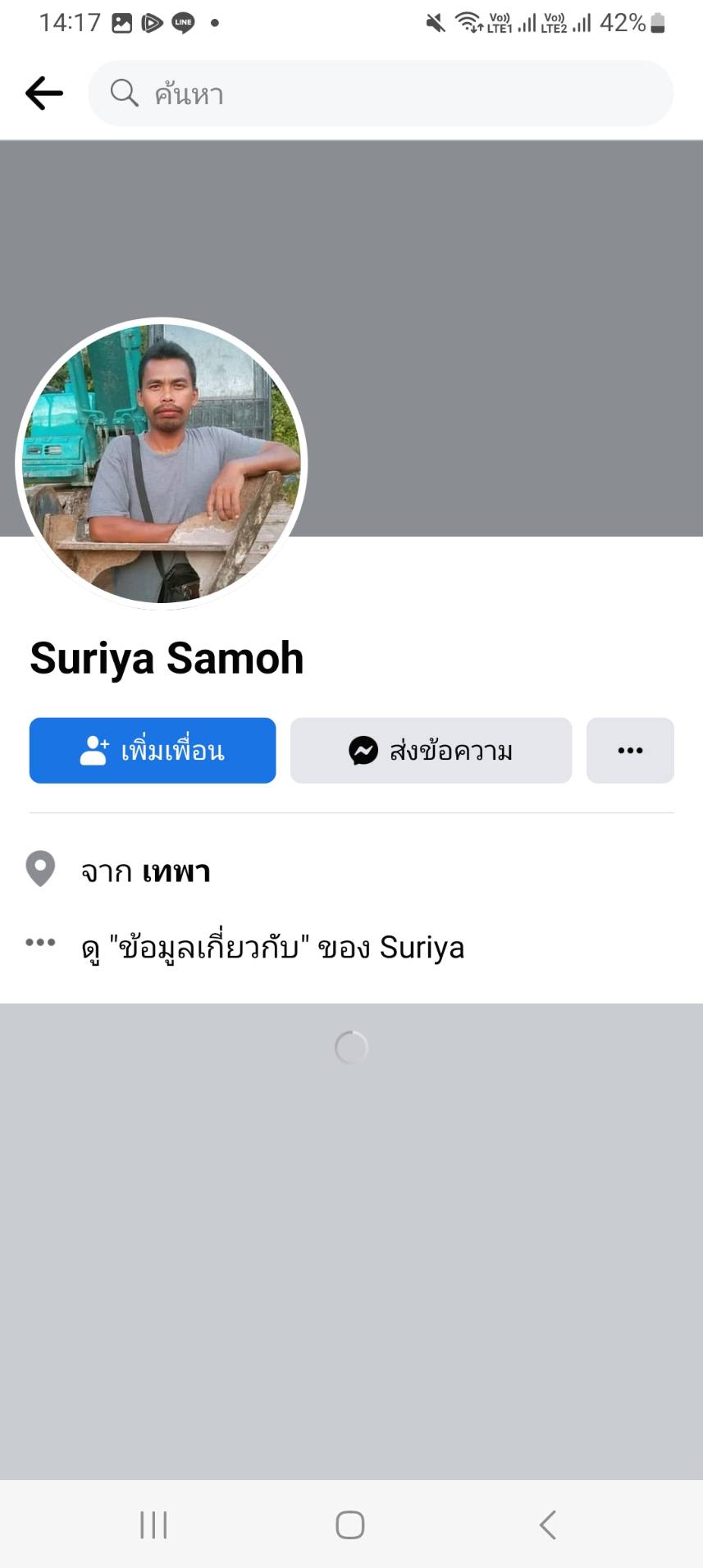703x1568 pixels.
Task: Go back using the top arrow
Action: click(x=44, y=94)
